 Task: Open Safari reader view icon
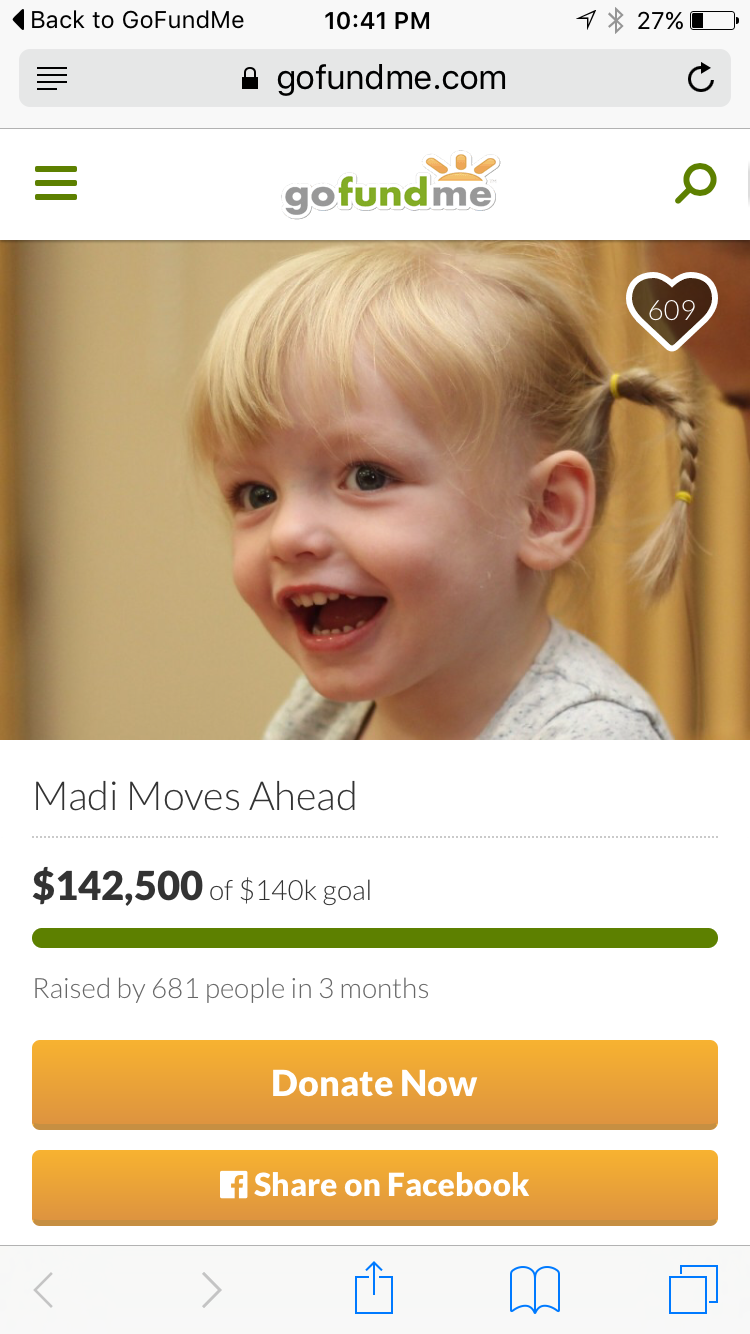tap(51, 78)
